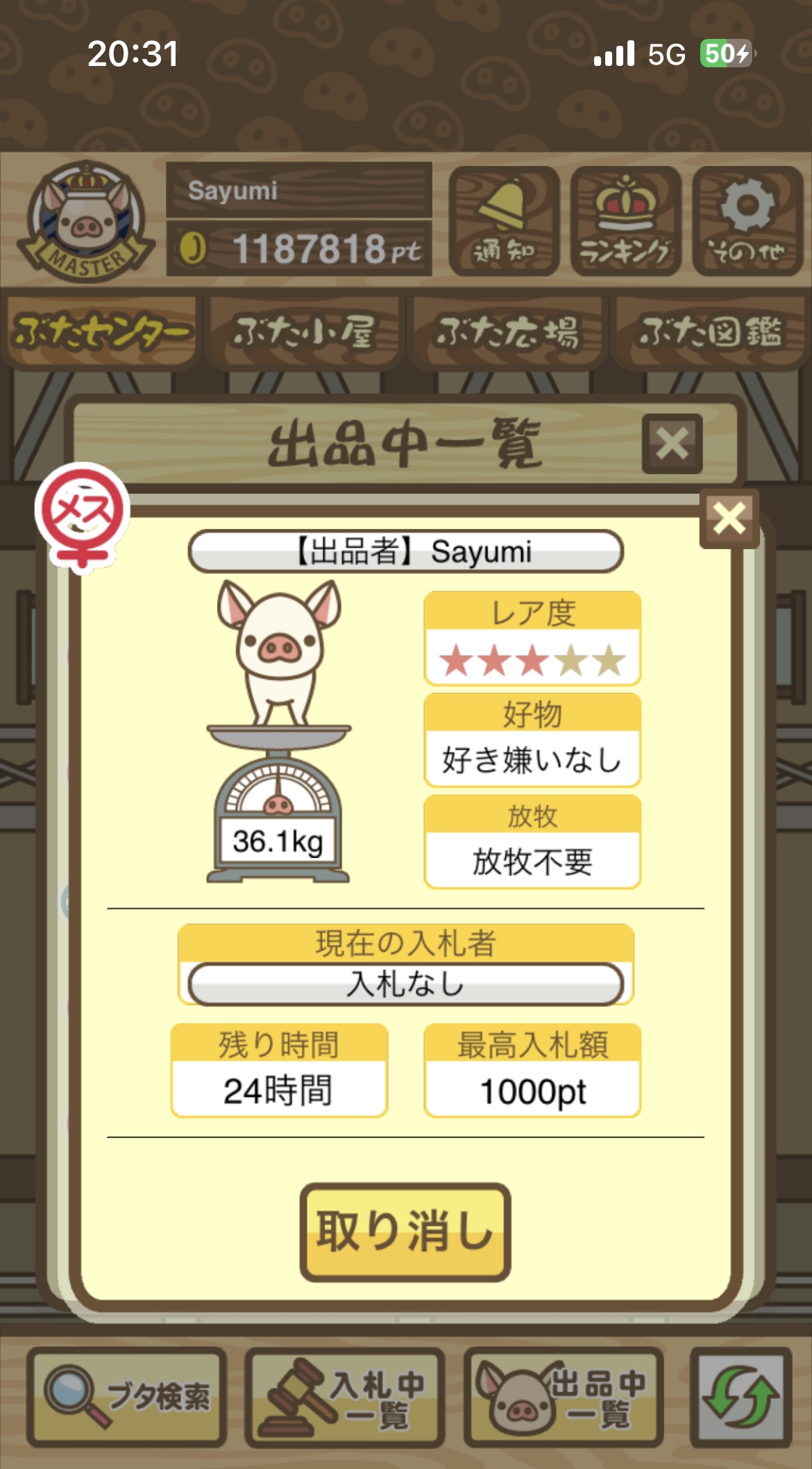812x1469 pixels.
Task: Dismiss the pig detail dialog
Action: [x=729, y=519]
